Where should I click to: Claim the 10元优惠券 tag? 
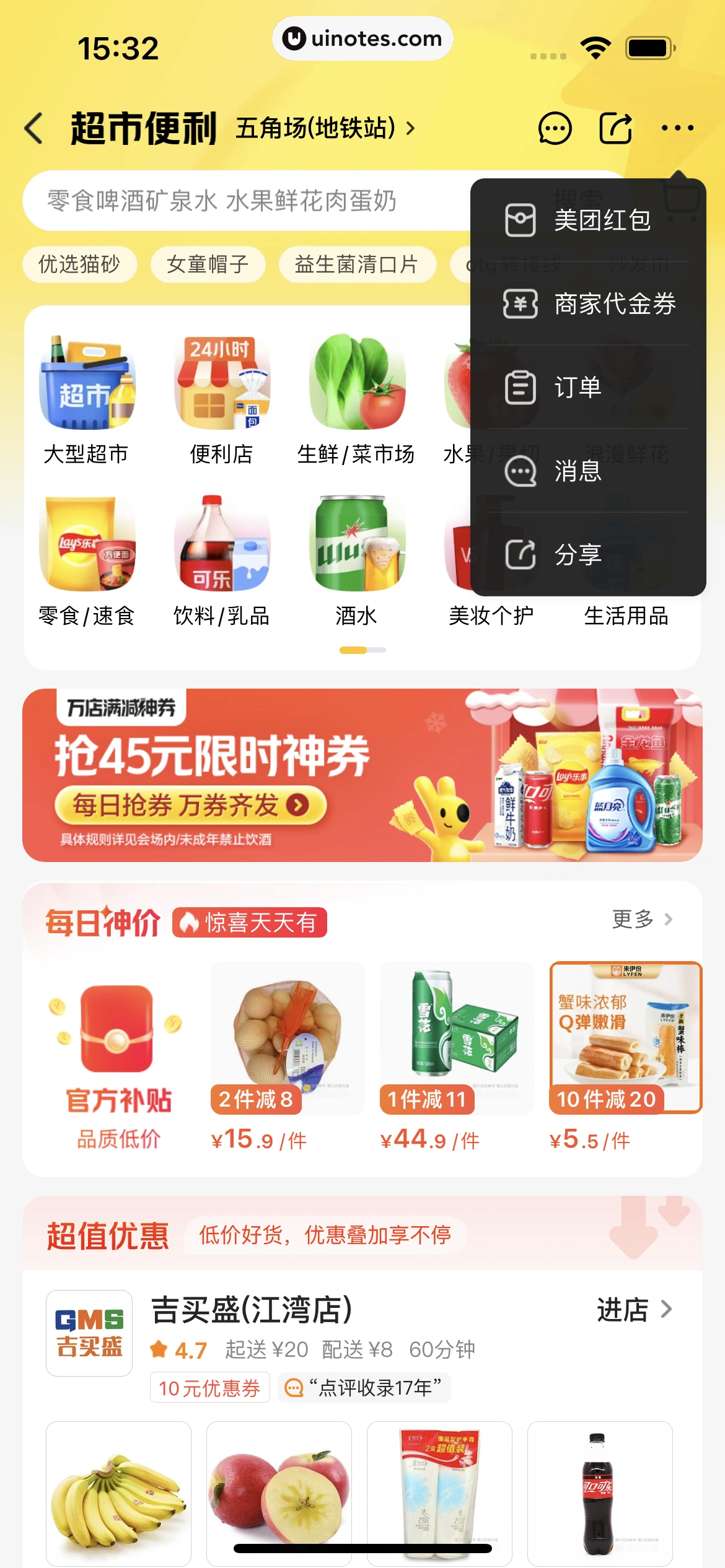209,1388
